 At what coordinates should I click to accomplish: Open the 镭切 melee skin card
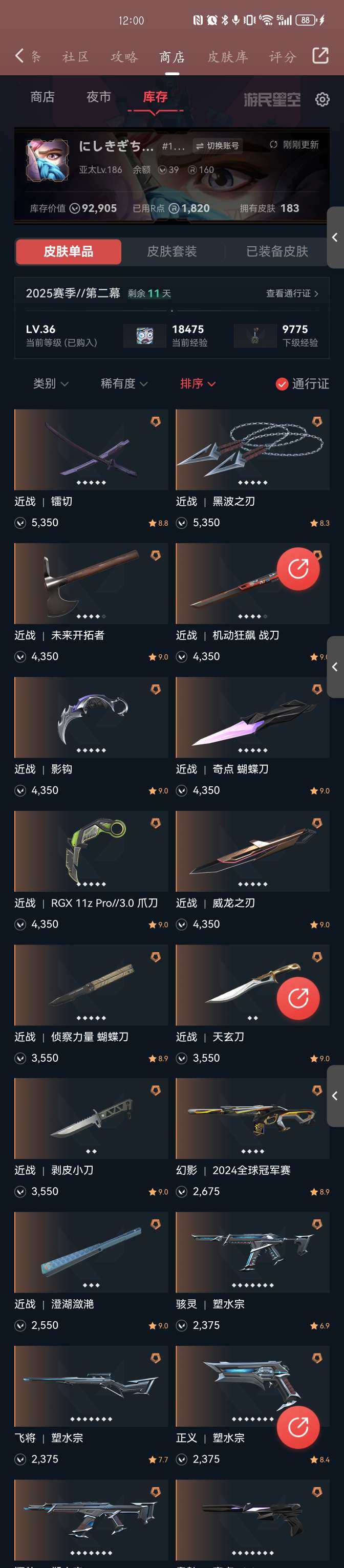pyautogui.click(x=91, y=450)
